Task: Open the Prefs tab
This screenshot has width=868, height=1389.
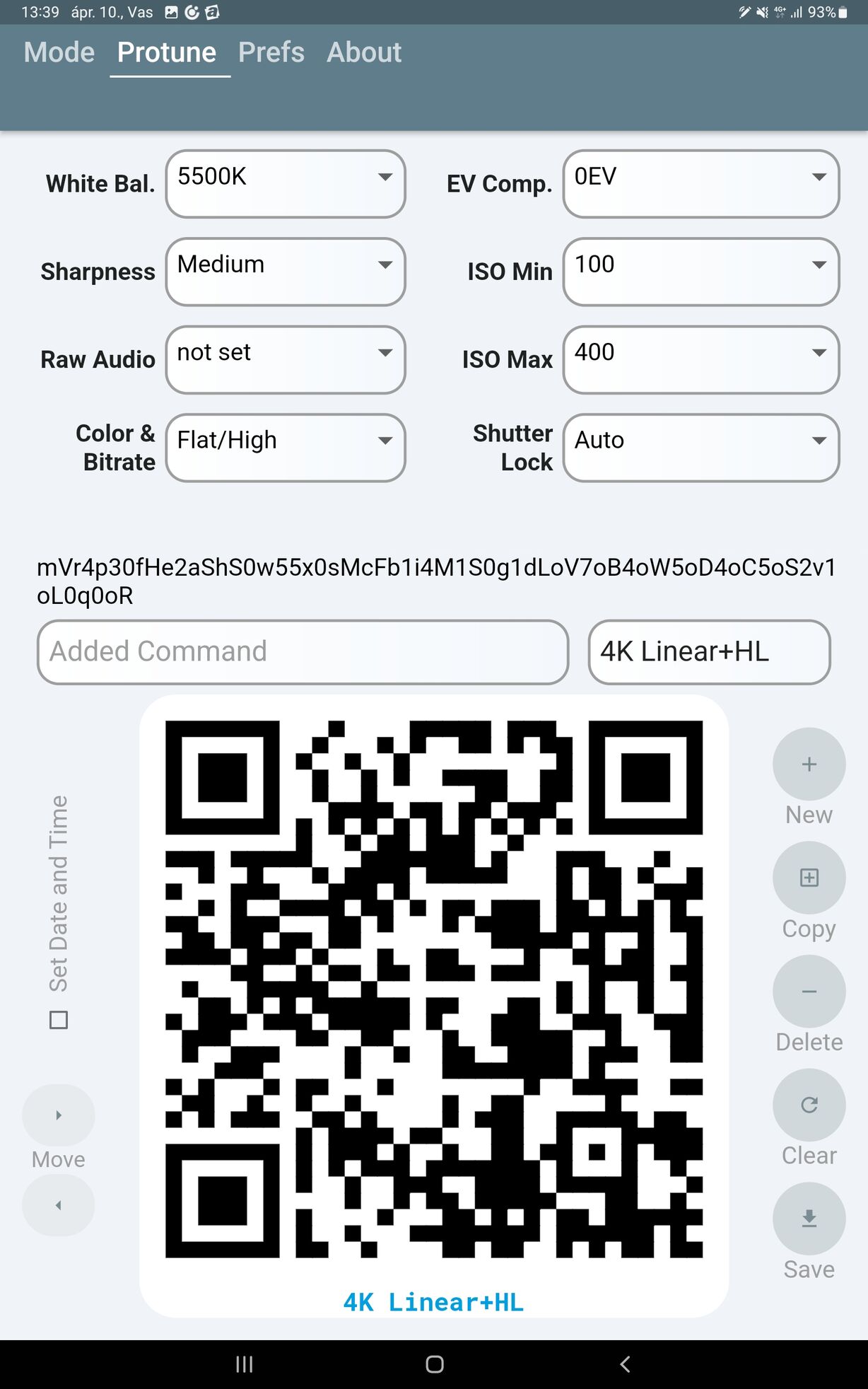Action: coord(271,52)
